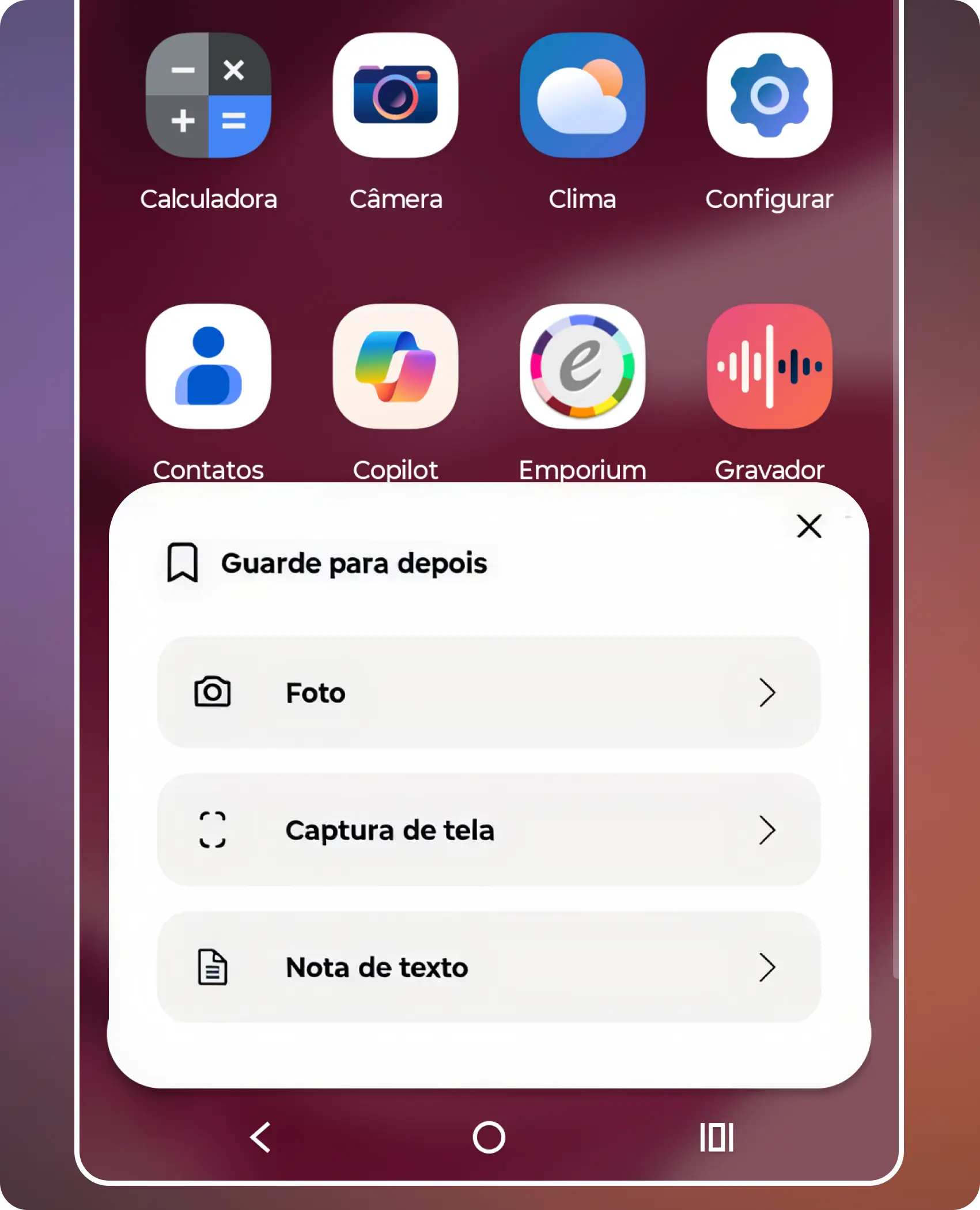
Task: Click the document icon beside Nota de texto
Action: tap(211, 968)
